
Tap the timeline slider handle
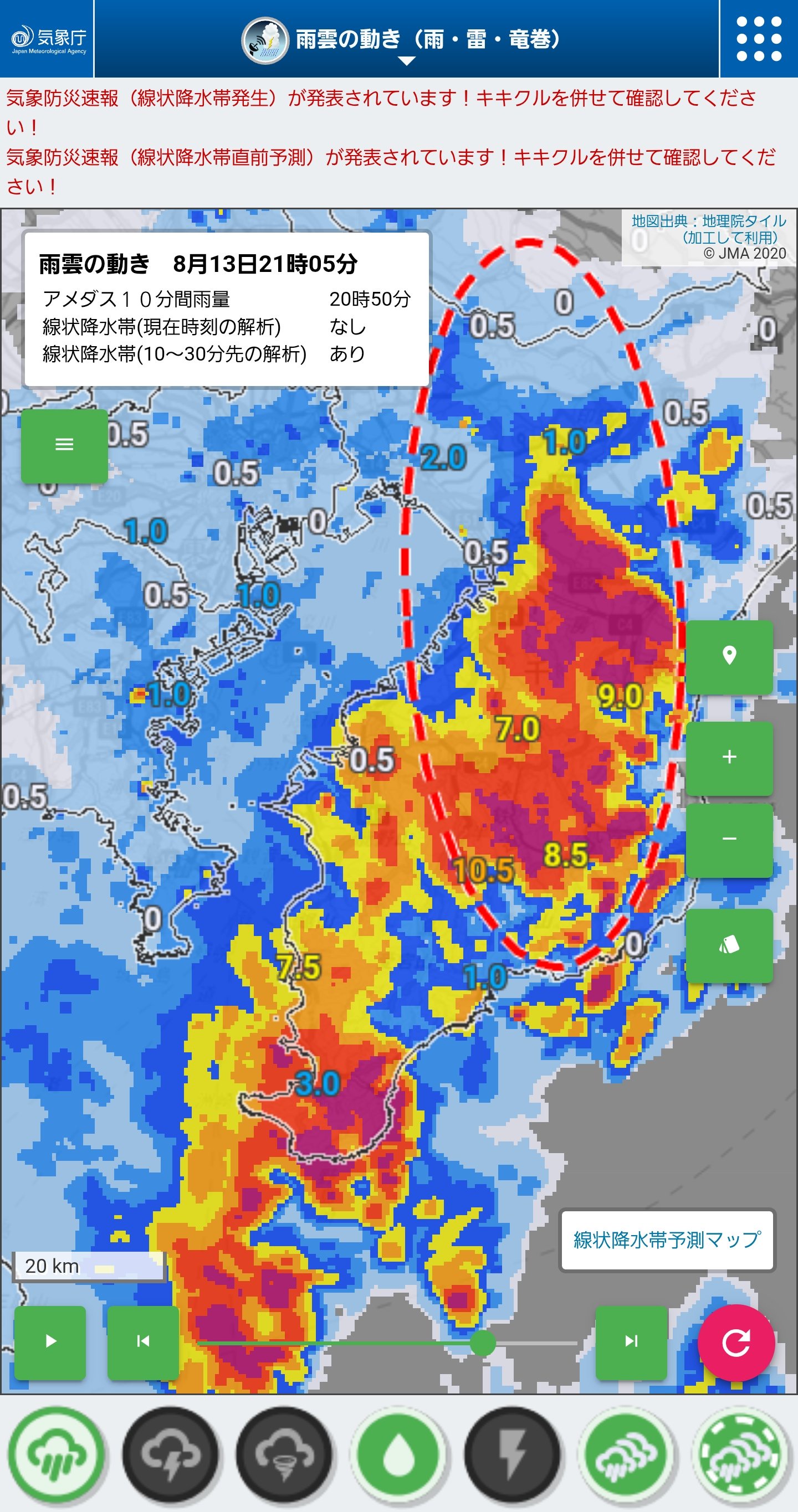tap(483, 1343)
